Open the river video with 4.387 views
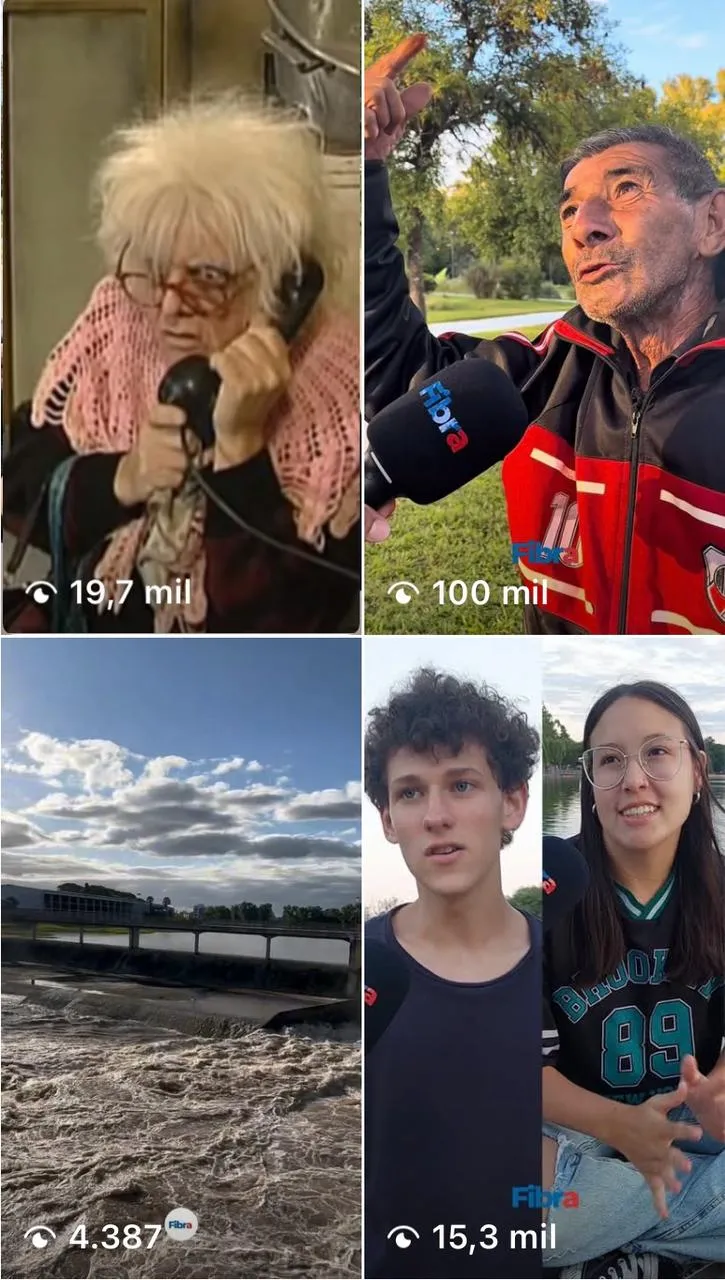This screenshot has height=1280, width=725. pyautogui.click(x=181, y=958)
